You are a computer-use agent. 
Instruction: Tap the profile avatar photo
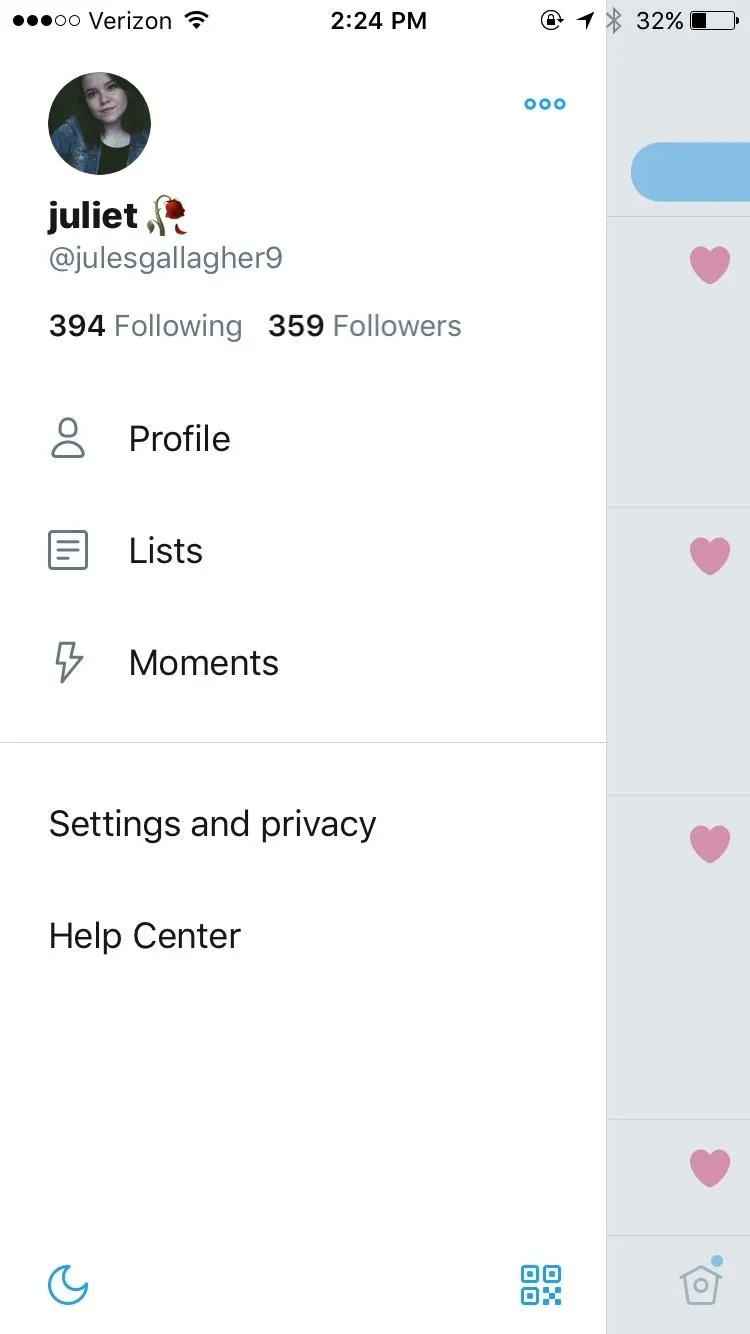99,123
